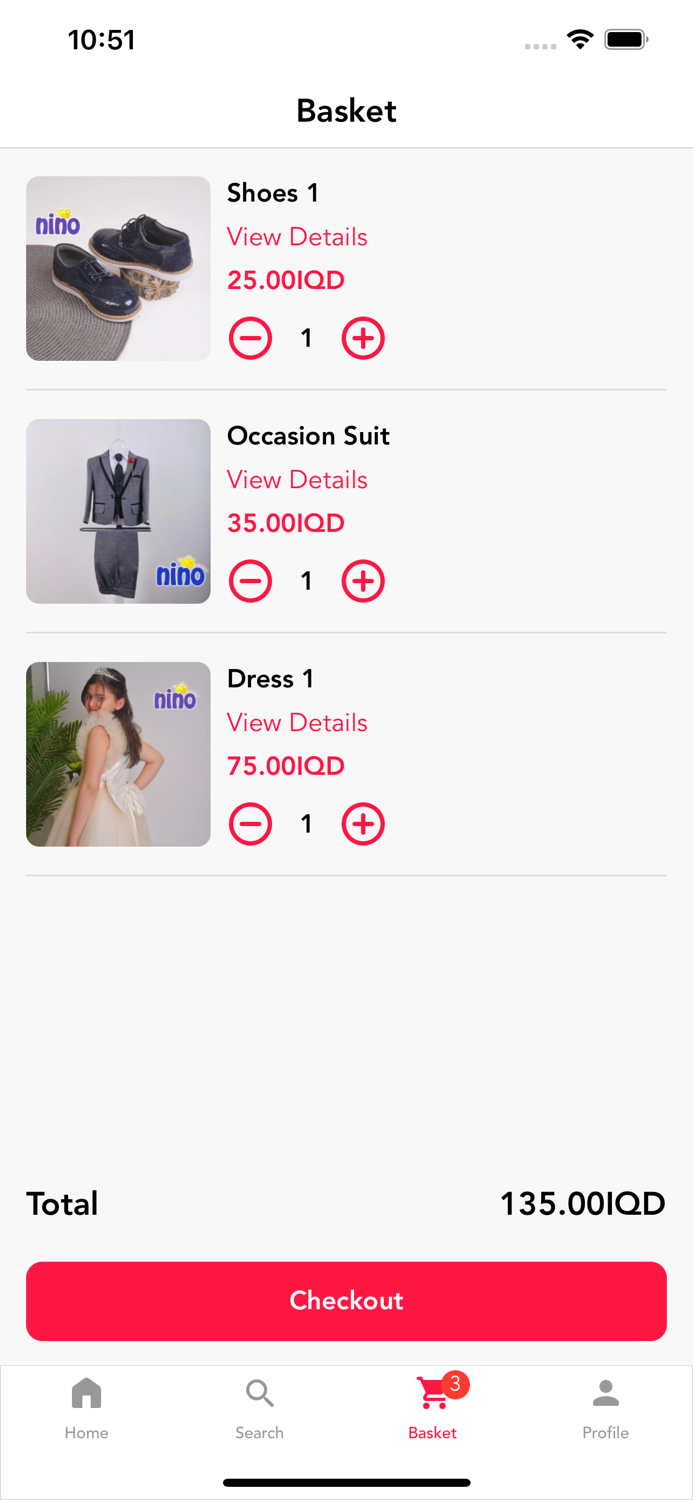Go to the Home tab
Image resolution: width=693 pixels, height=1500 pixels.
[x=87, y=1408]
